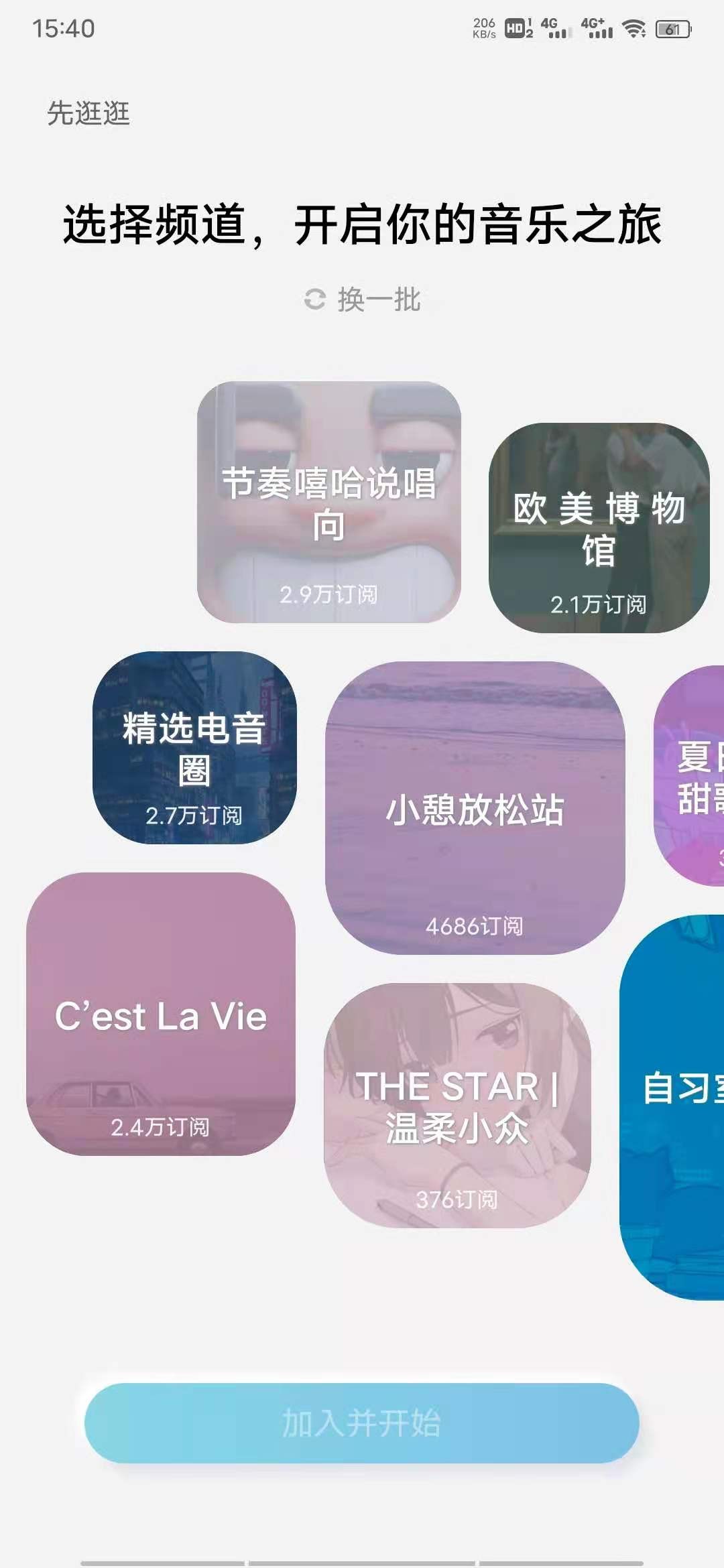Image resolution: width=724 pixels, height=1568 pixels.
Task: Select the 小憩放松站 channel
Action: (475, 808)
